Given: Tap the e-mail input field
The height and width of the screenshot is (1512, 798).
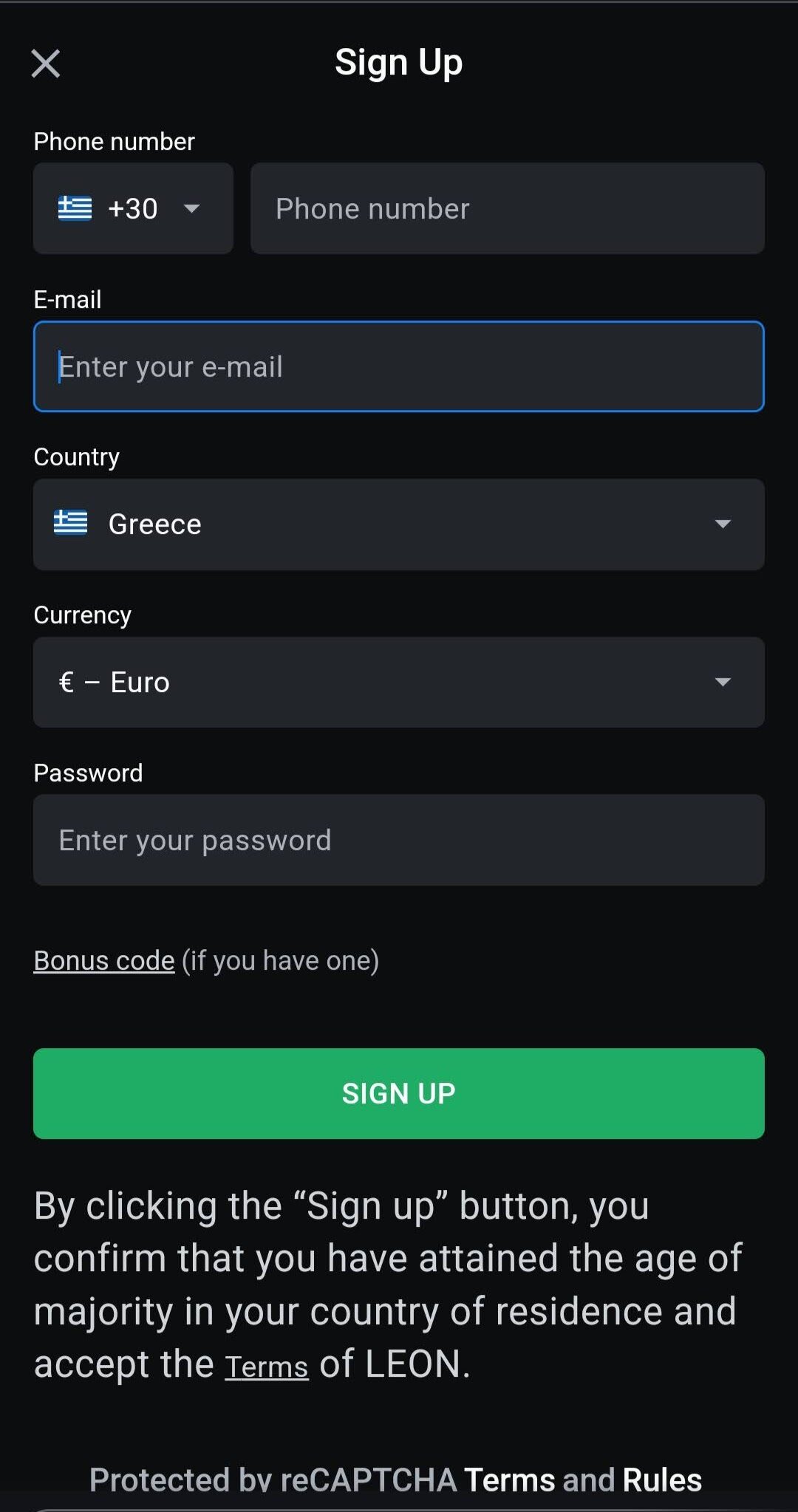Looking at the screenshot, I should pos(399,367).
